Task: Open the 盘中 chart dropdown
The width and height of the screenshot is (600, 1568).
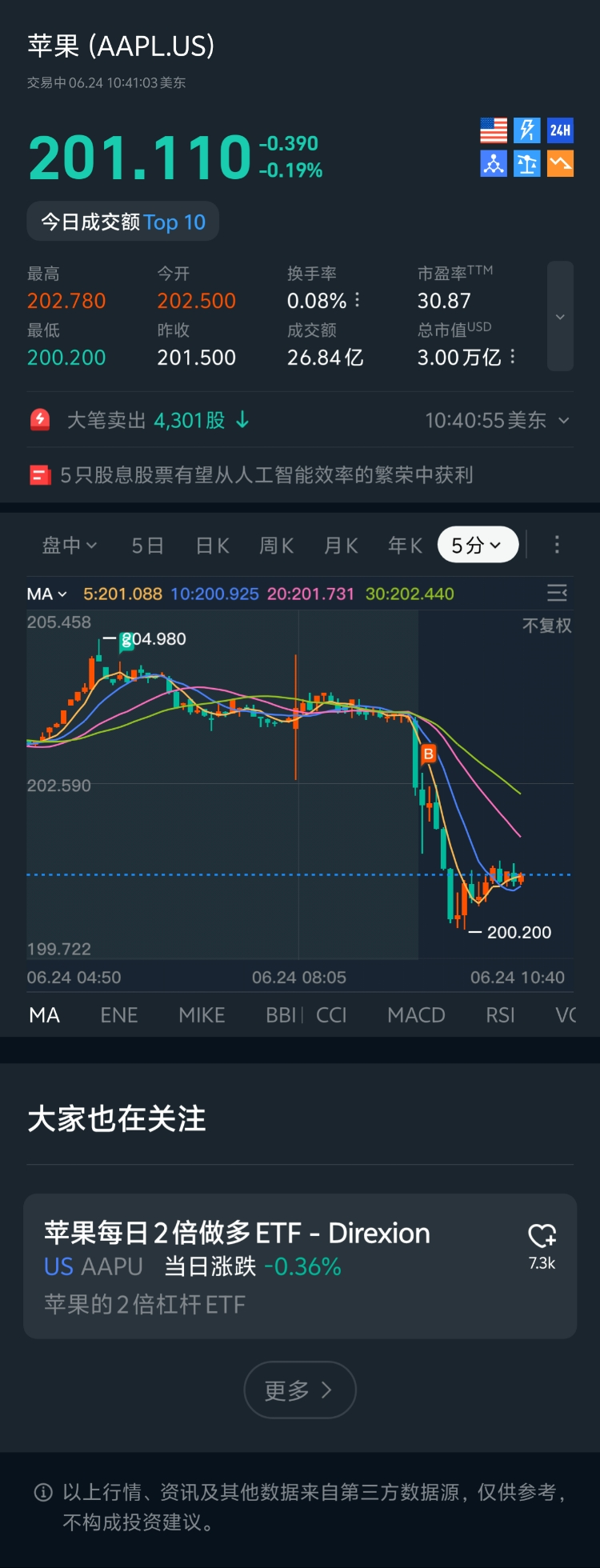Action: [x=70, y=546]
